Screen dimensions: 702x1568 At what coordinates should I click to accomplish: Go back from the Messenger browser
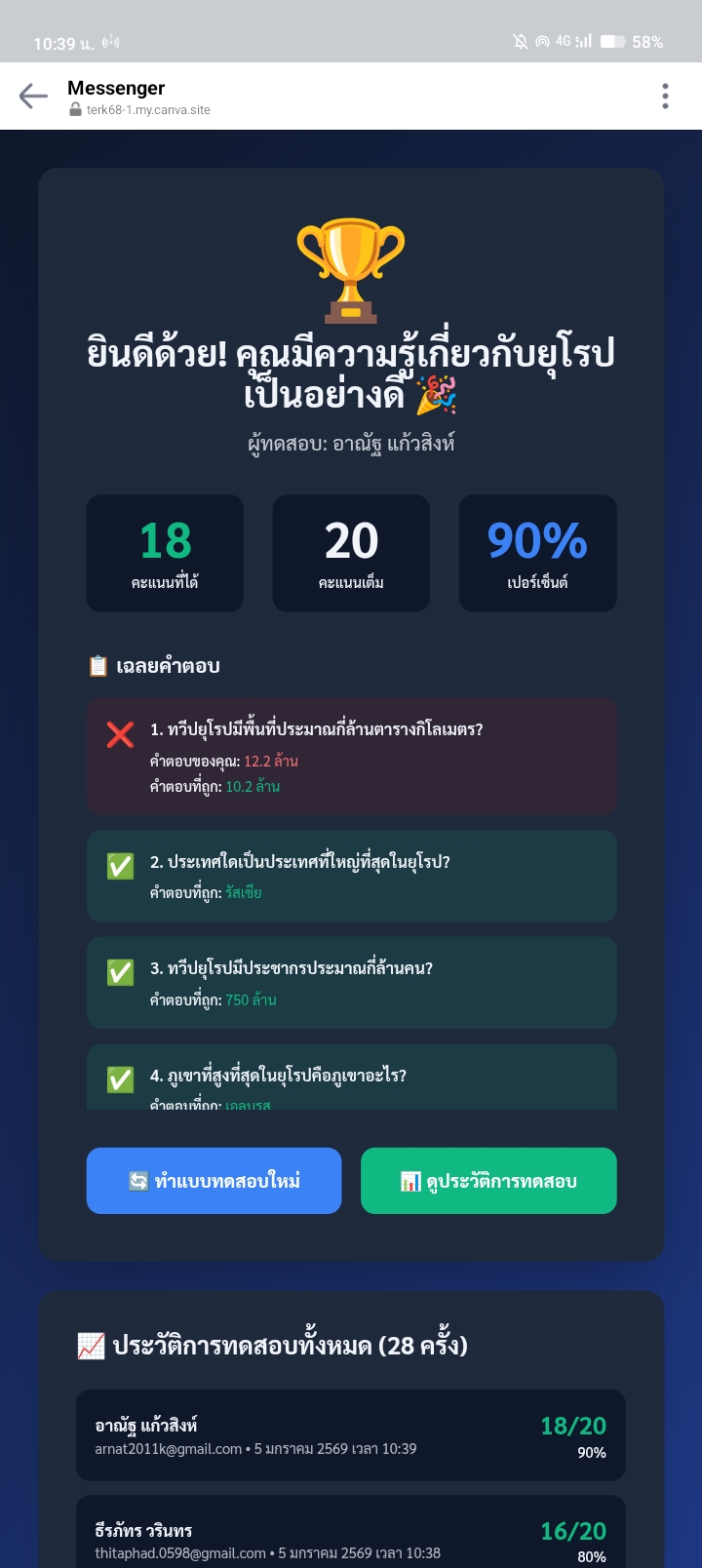[x=33, y=96]
